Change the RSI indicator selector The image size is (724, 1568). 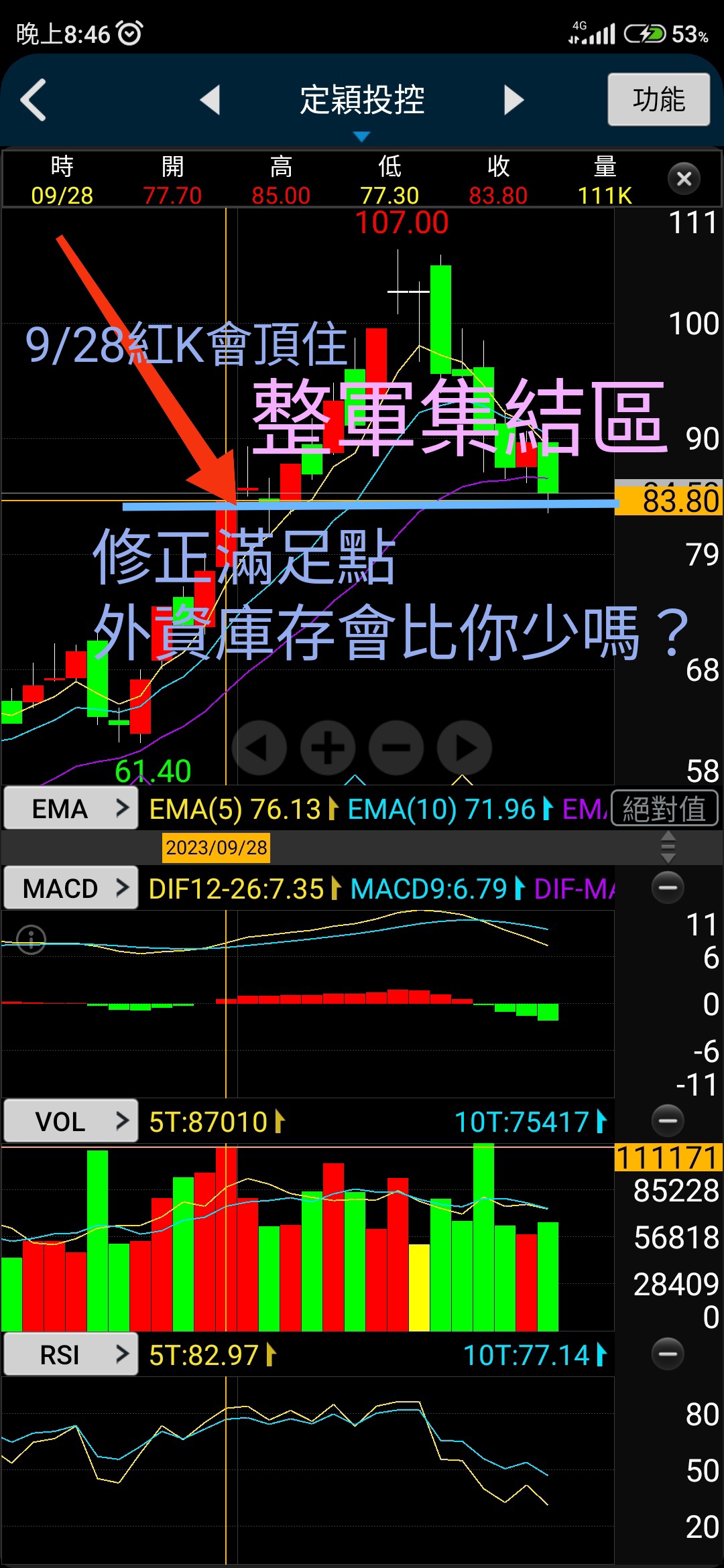[71, 1354]
